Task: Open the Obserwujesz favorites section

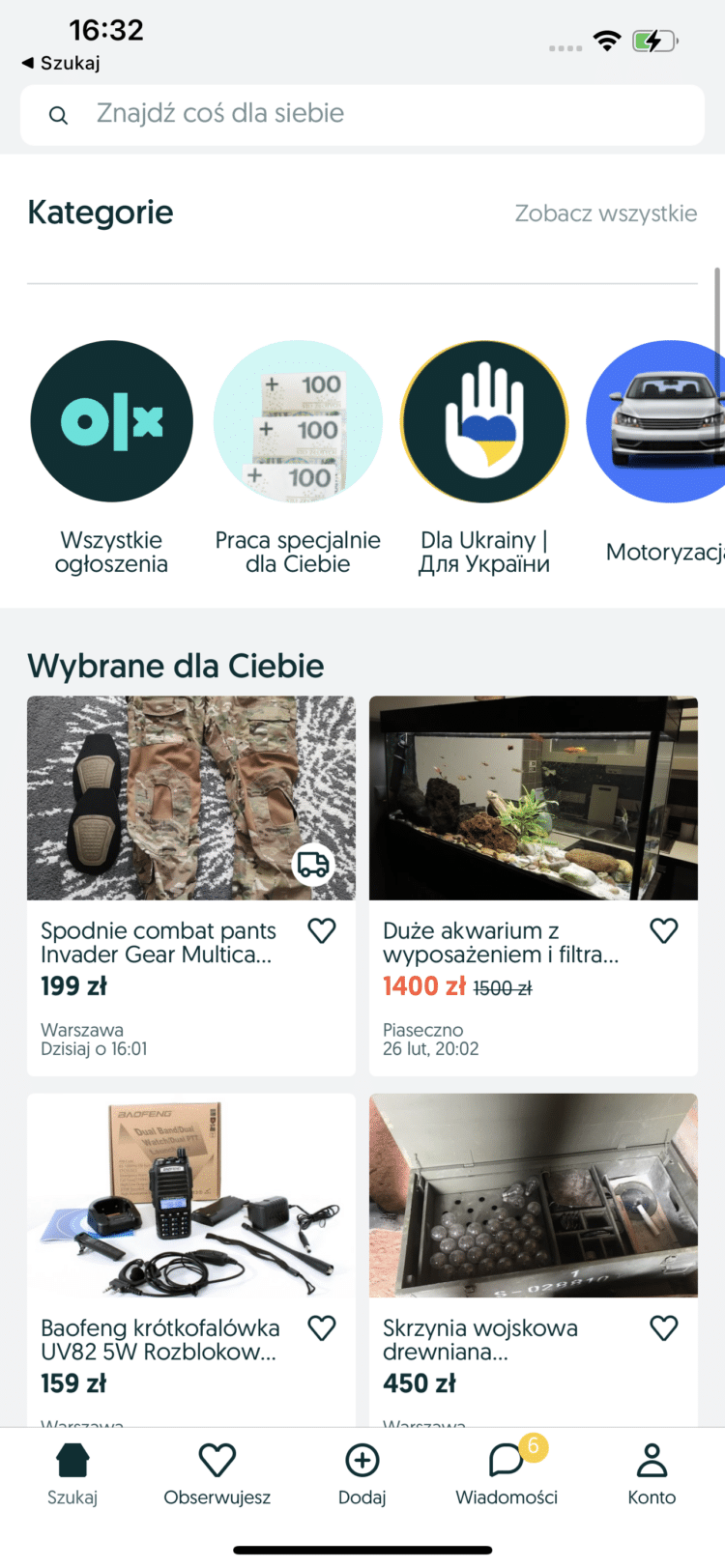Action: (x=217, y=1468)
